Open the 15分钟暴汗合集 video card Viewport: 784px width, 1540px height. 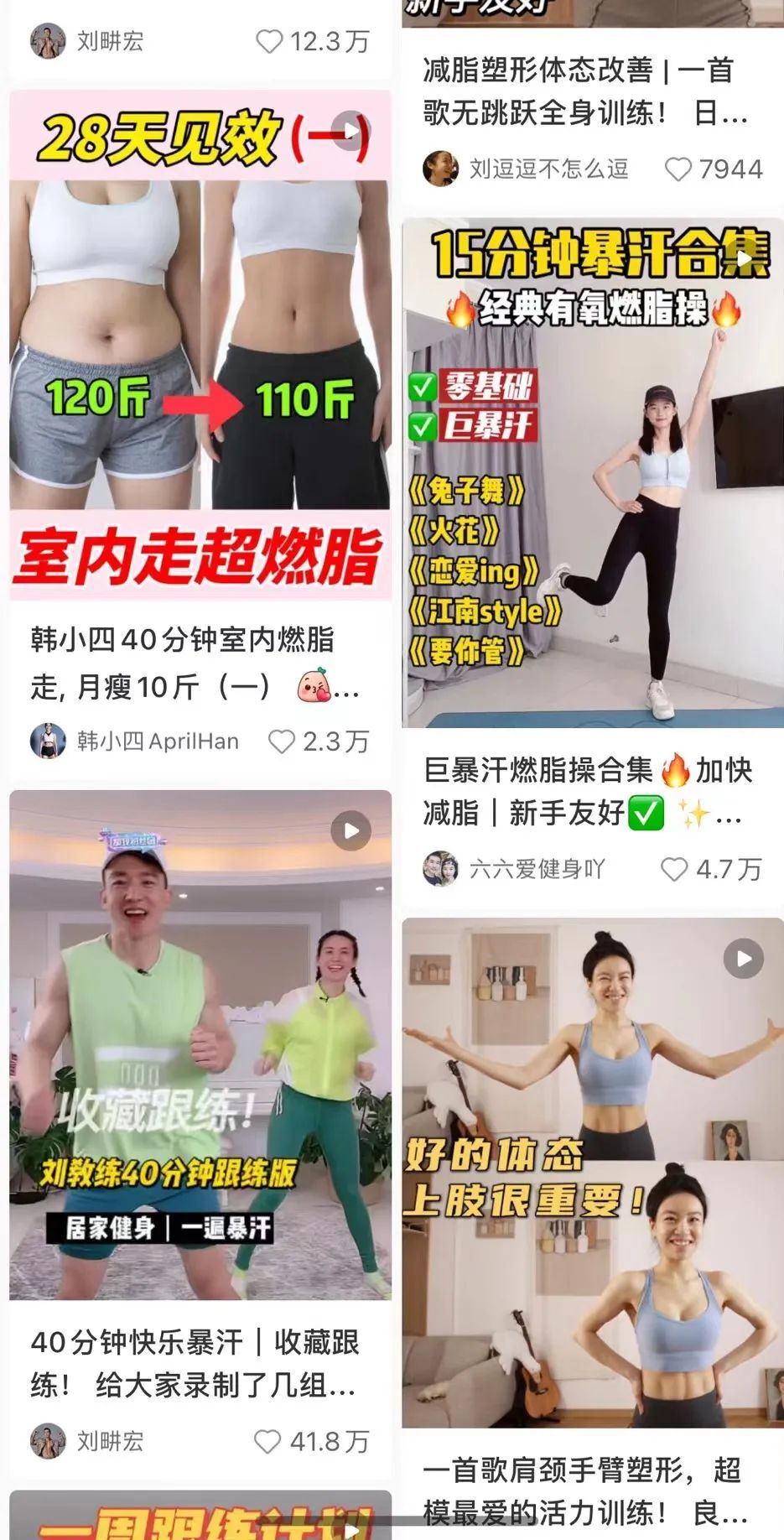pyautogui.click(x=592, y=472)
